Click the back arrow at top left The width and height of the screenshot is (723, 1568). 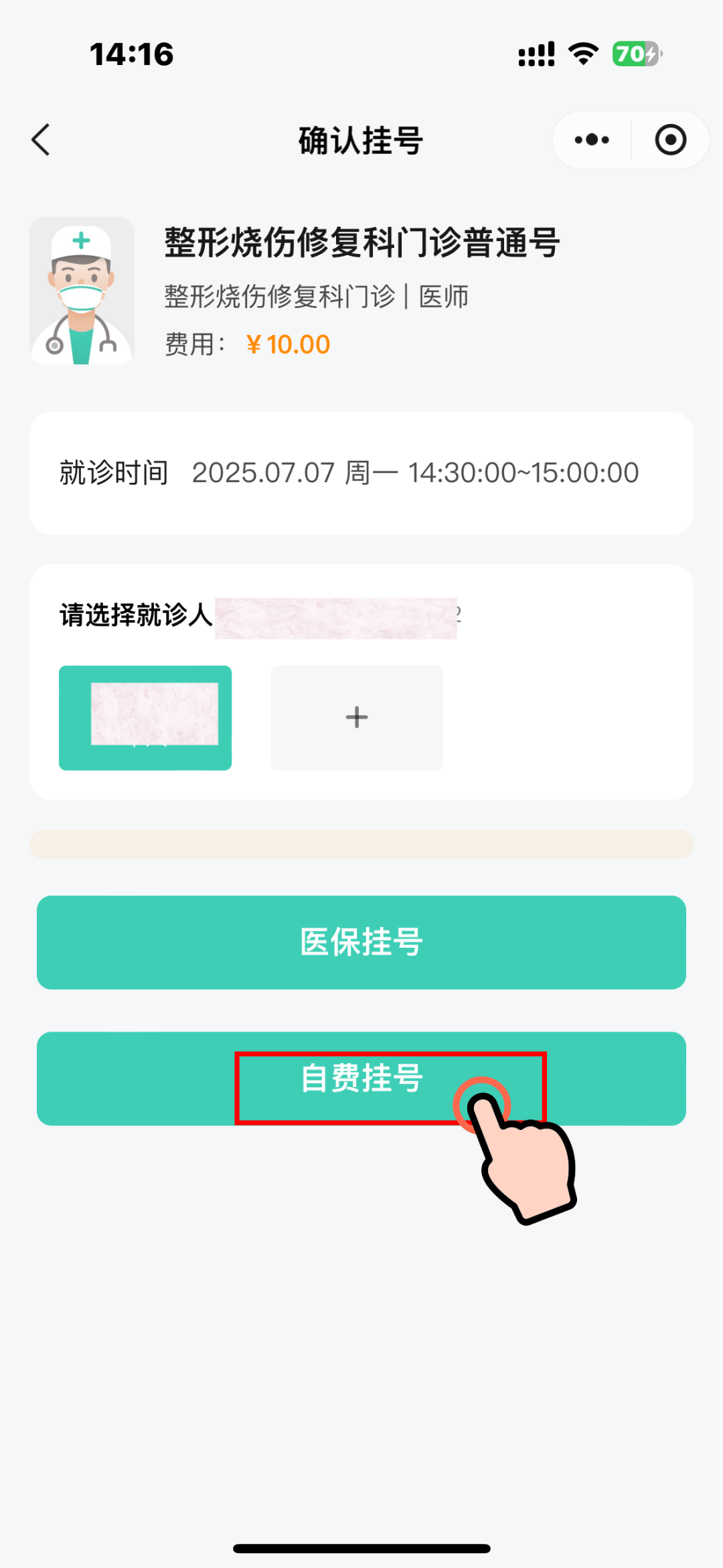point(42,140)
